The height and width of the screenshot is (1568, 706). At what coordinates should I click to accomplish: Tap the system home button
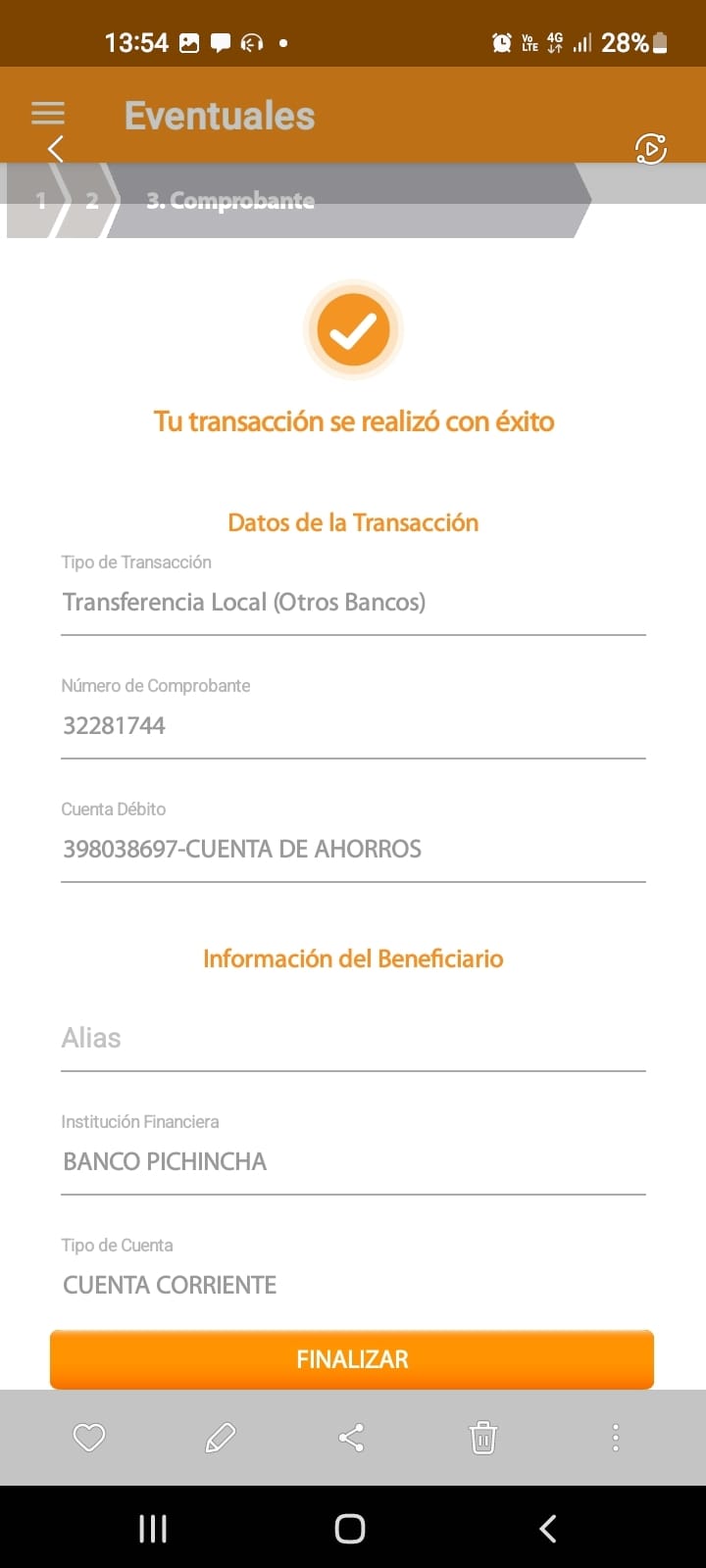click(x=350, y=1529)
